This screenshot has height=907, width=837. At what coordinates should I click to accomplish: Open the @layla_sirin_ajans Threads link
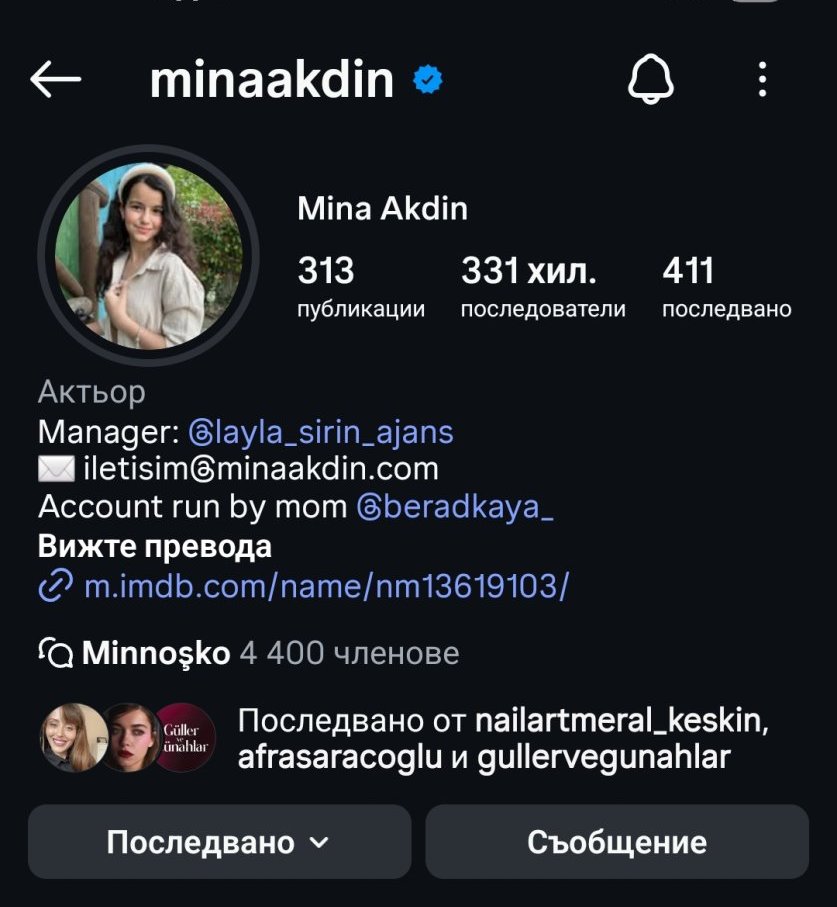pos(321,432)
